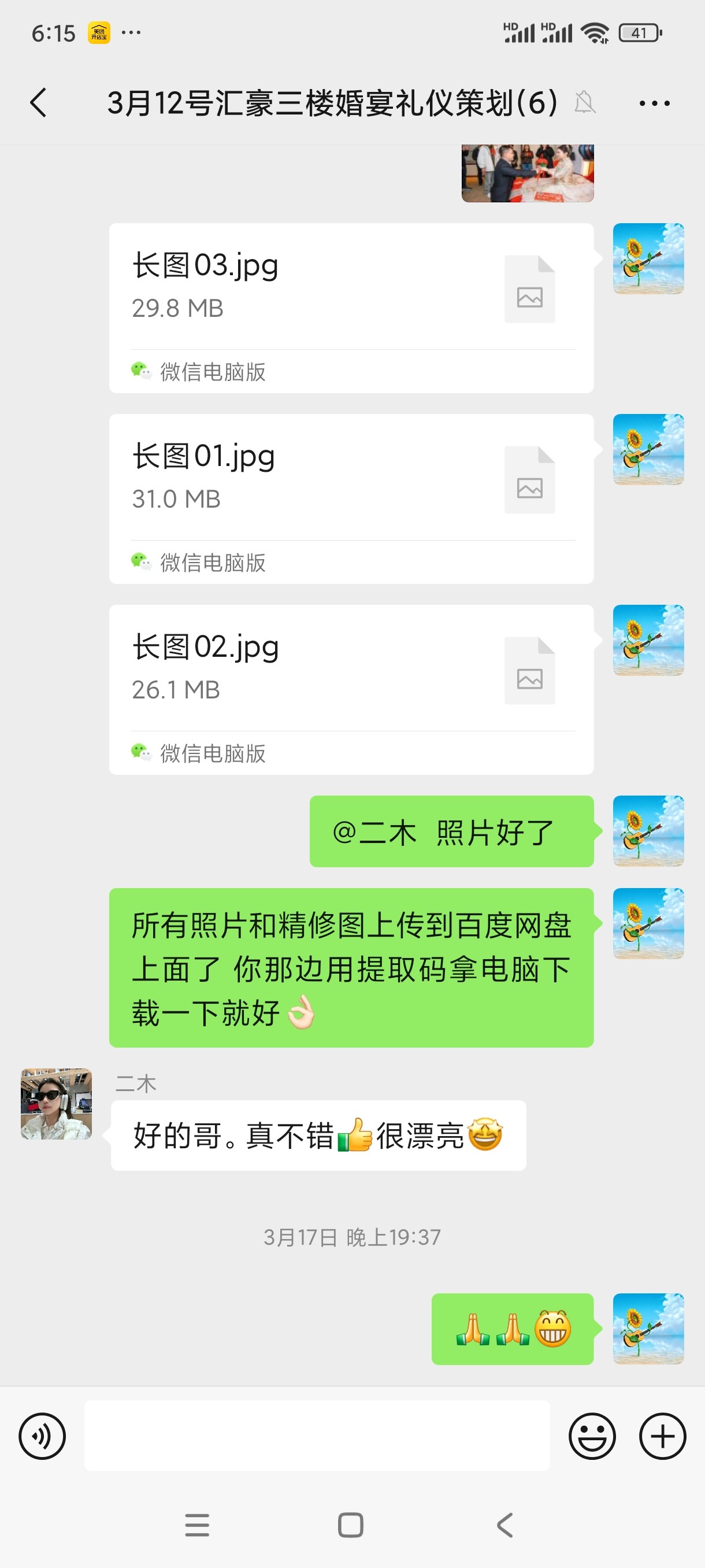This screenshot has width=705, height=1568.
Task: Open the emoji sticker panel
Action: click(592, 1436)
